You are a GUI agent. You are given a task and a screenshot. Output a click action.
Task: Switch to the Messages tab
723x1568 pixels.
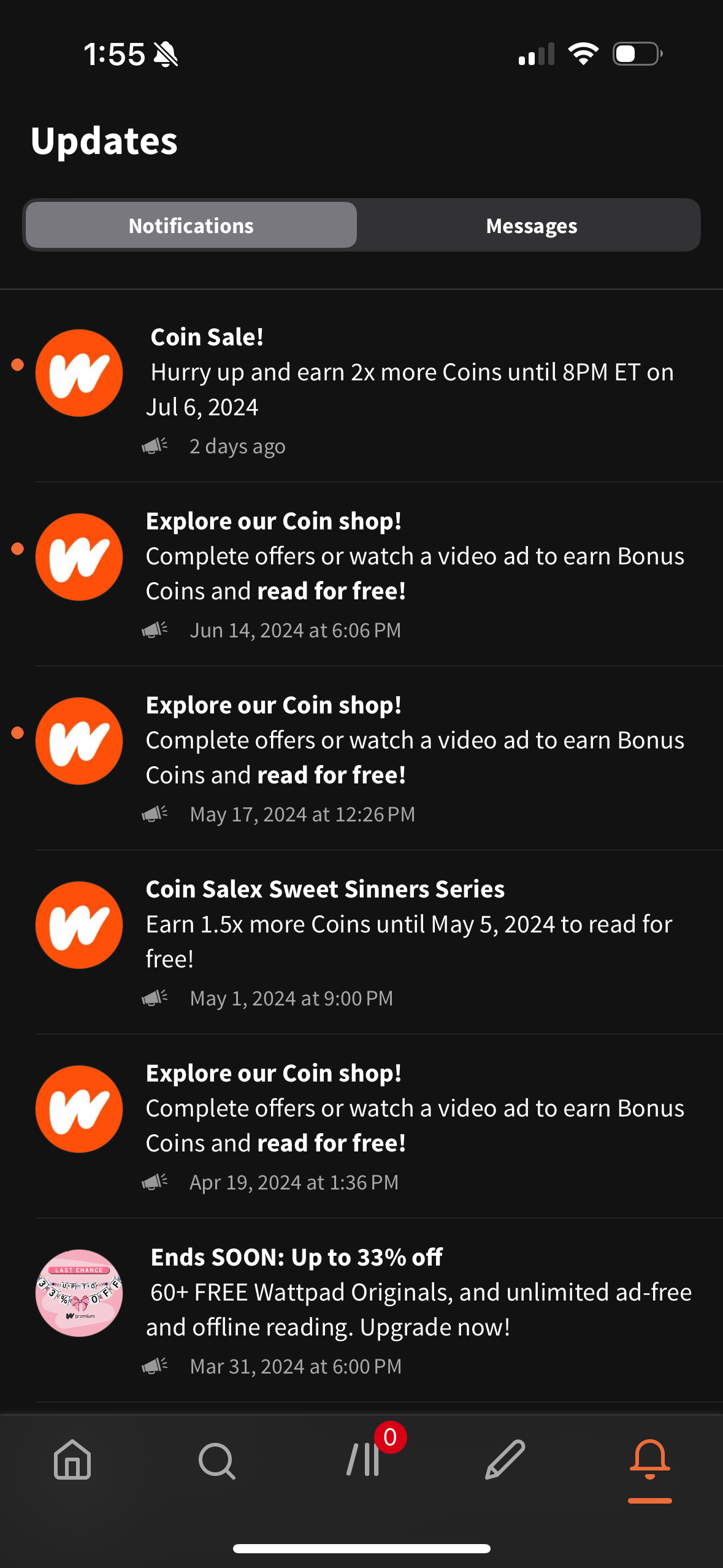[530, 225]
